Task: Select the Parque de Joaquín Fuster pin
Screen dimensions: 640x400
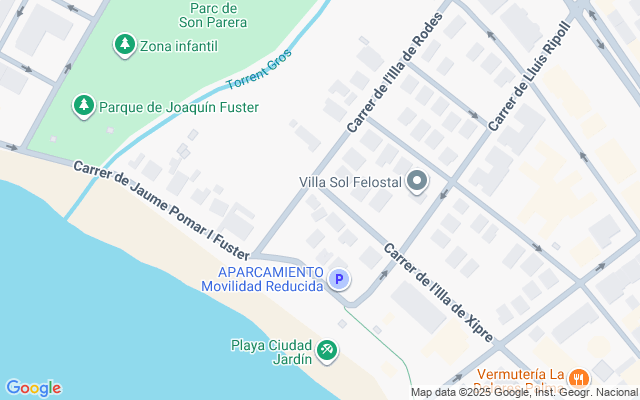Action: click(x=84, y=106)
